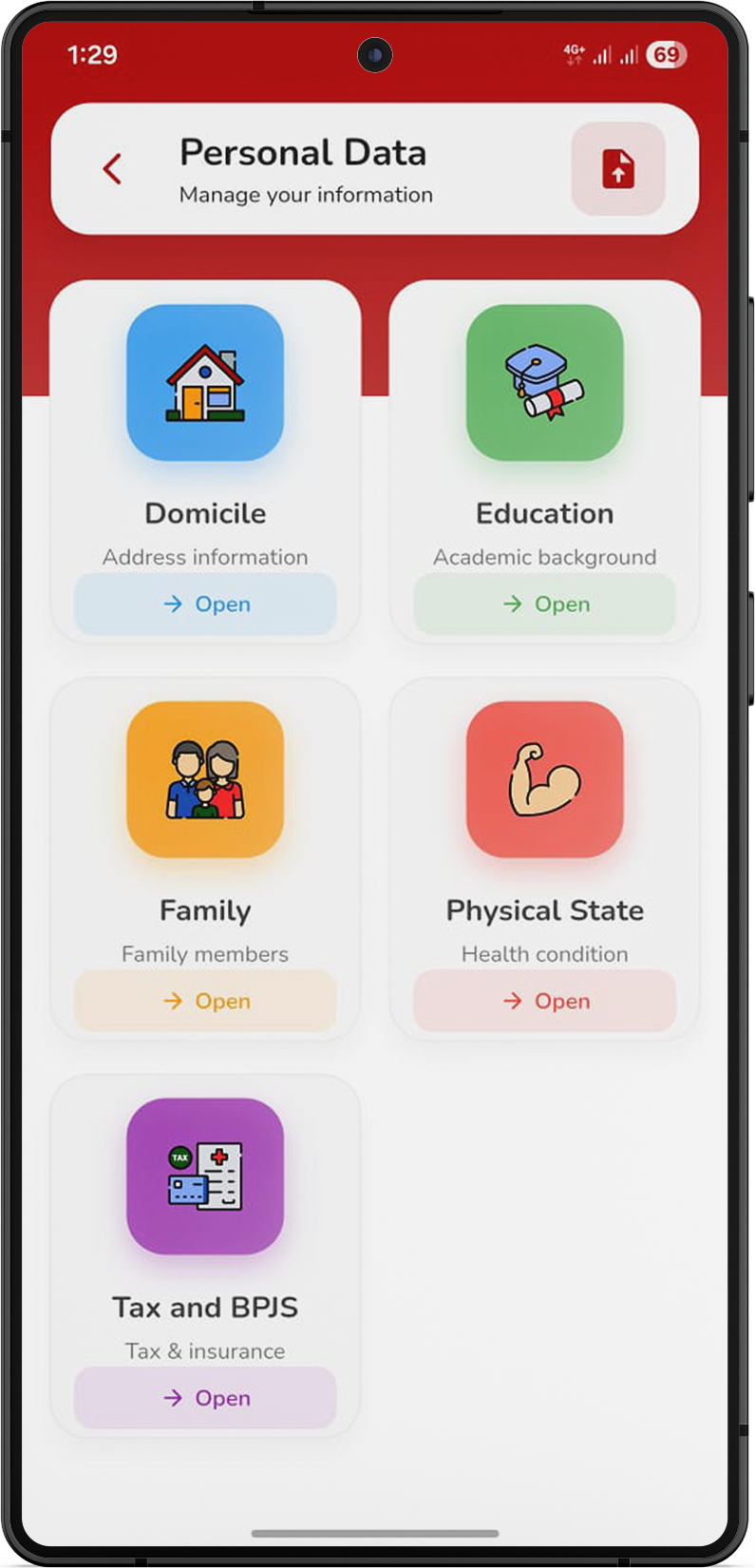Open the Education section
The height and width of the screenshot is (1568, 755).
pyautogui.click(x=544, y=603)
